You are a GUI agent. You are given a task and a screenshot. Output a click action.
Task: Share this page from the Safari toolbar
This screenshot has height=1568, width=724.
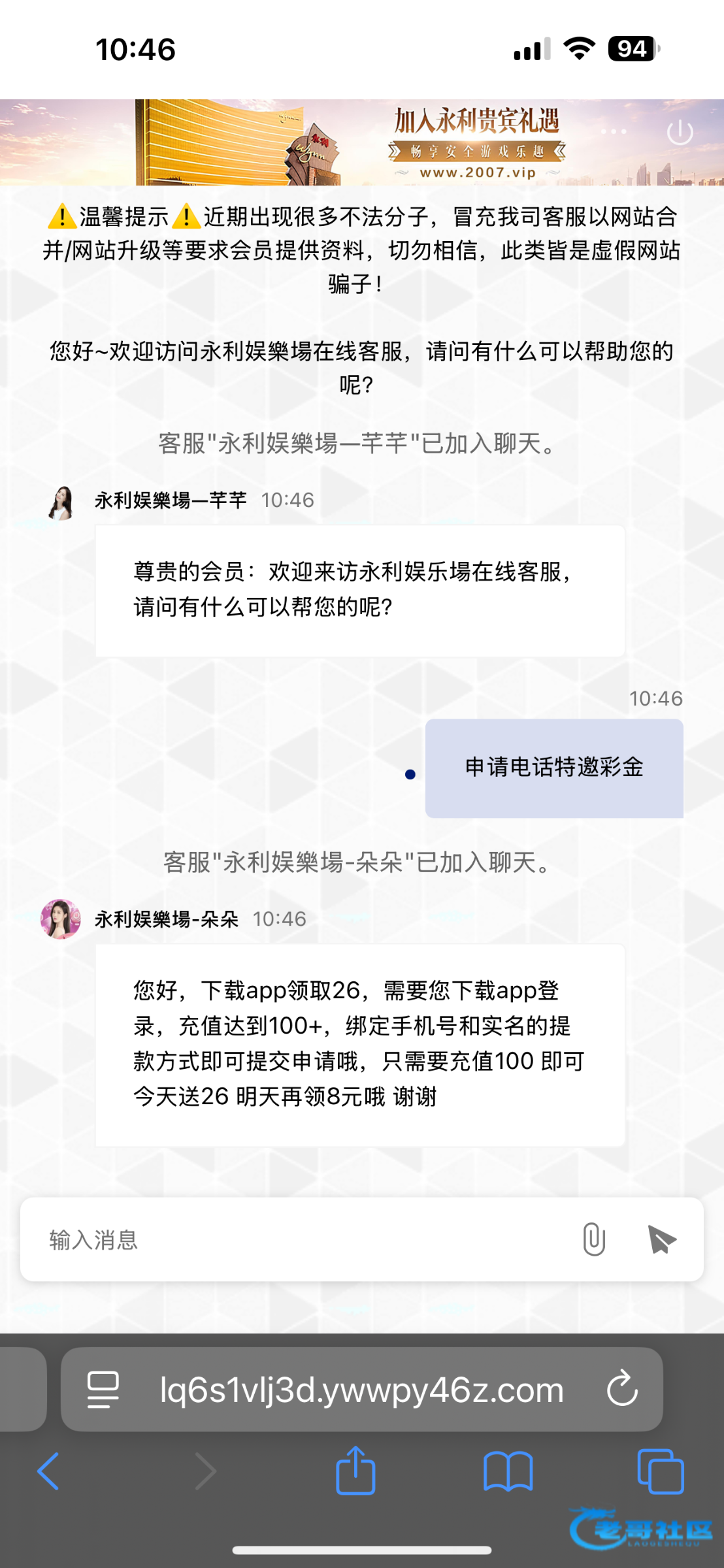(x=355, y=1471)
